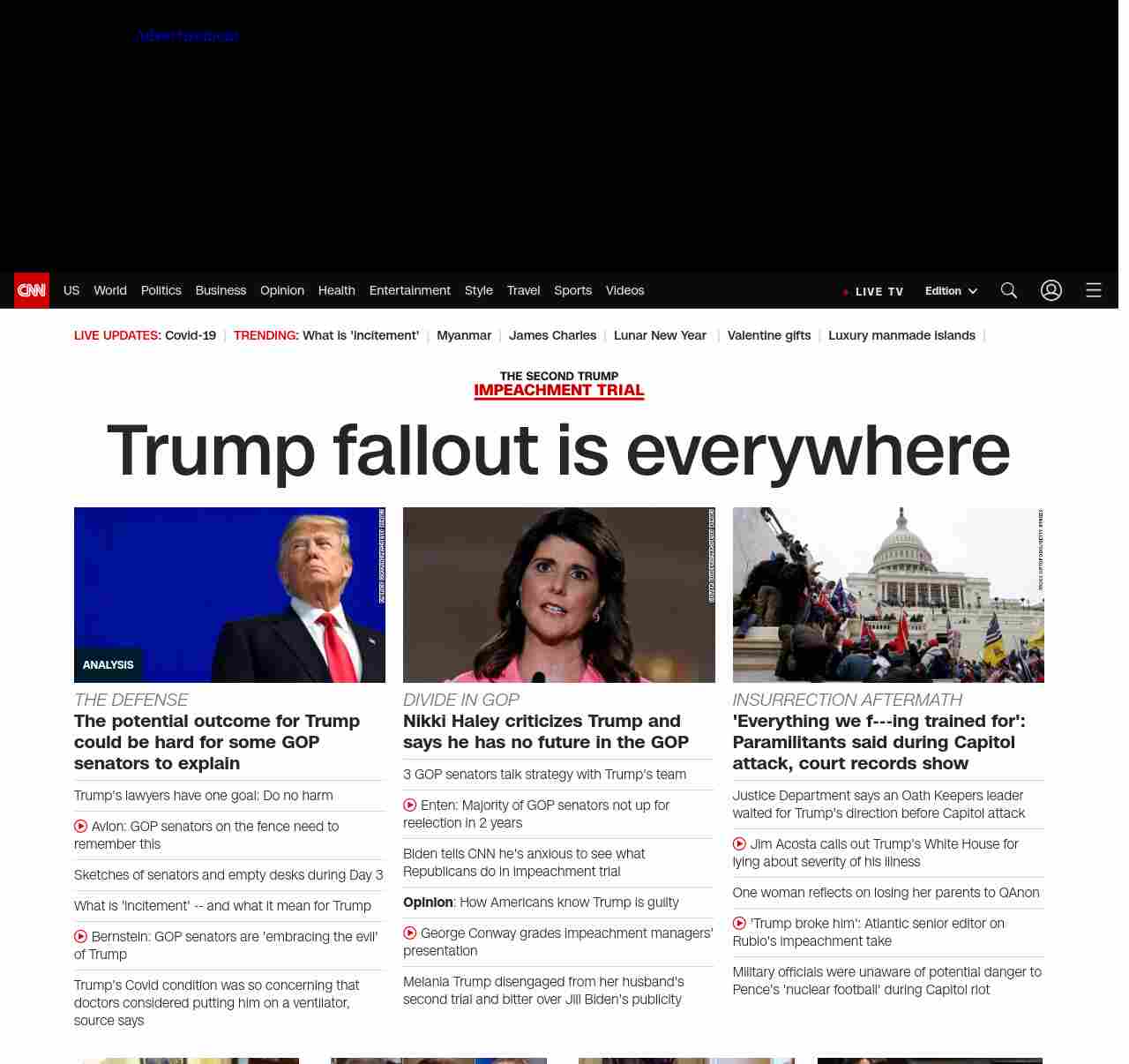The image size is (1129, 1064).
Task: Open the Nikki Haley criticizes Trump article
Action: pyautogui.click(x=545, y=731)
